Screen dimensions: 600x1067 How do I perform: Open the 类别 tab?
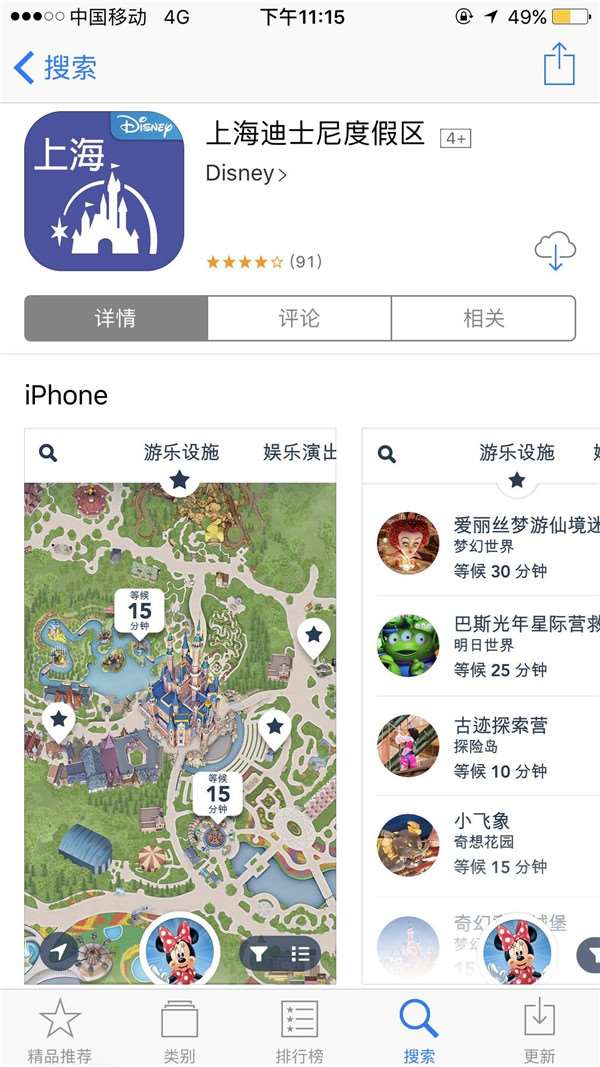click(180, 1030)
